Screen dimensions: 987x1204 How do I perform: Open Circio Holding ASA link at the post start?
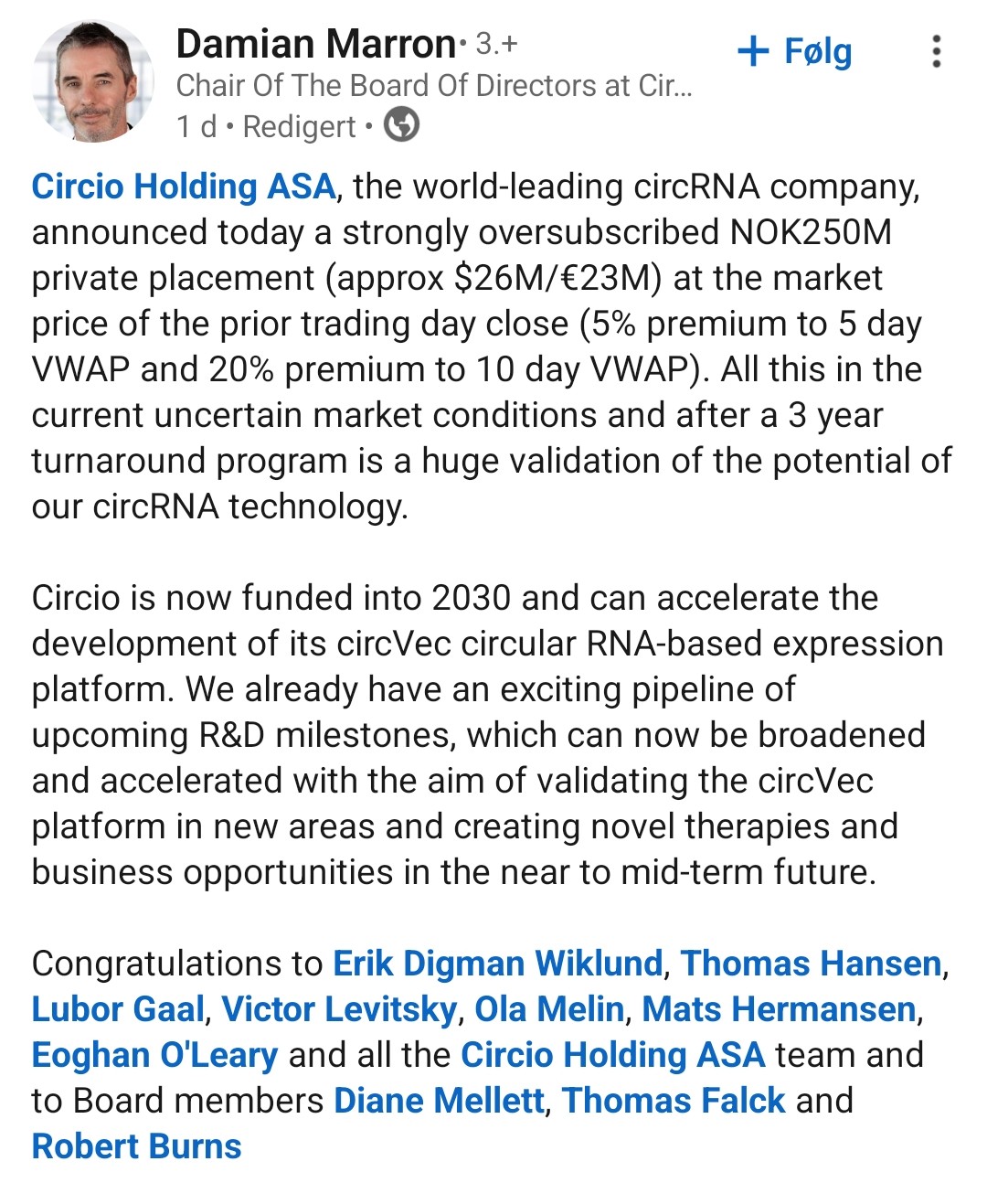[x=184, y=186]
